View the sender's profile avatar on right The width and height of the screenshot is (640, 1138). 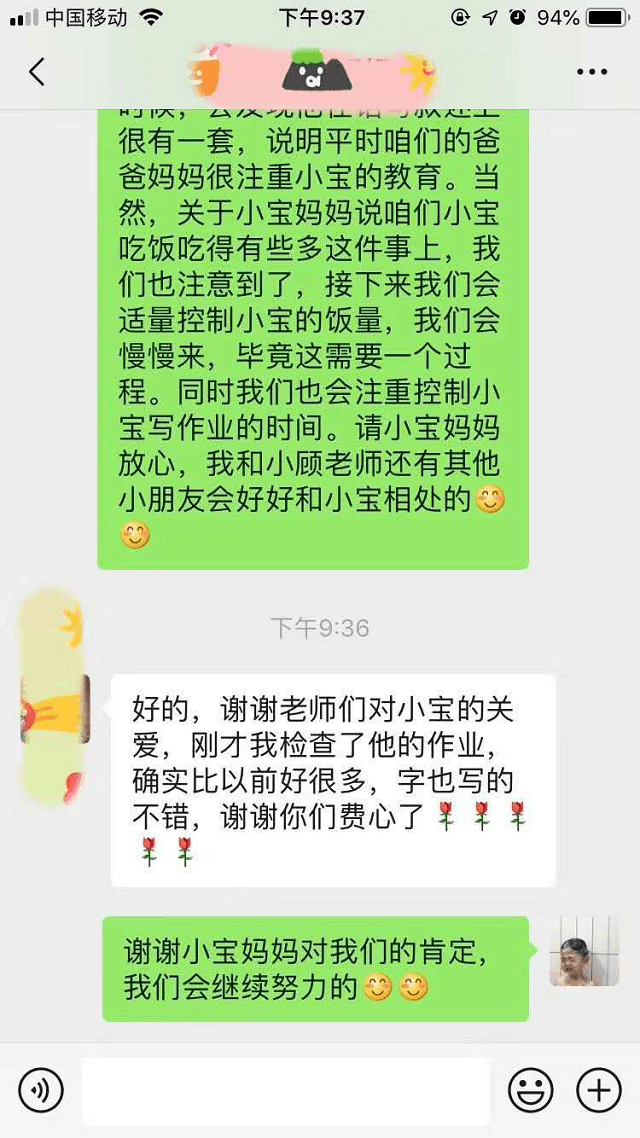pyautogui.click(x=583, y=951)
